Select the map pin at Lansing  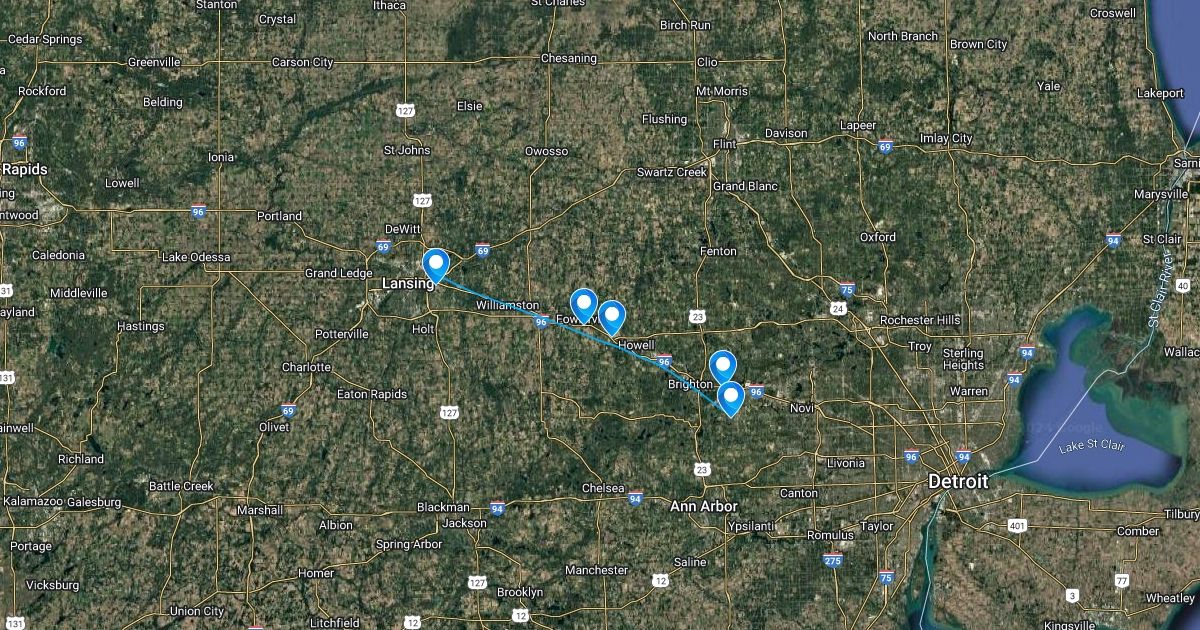coord(436,263)
